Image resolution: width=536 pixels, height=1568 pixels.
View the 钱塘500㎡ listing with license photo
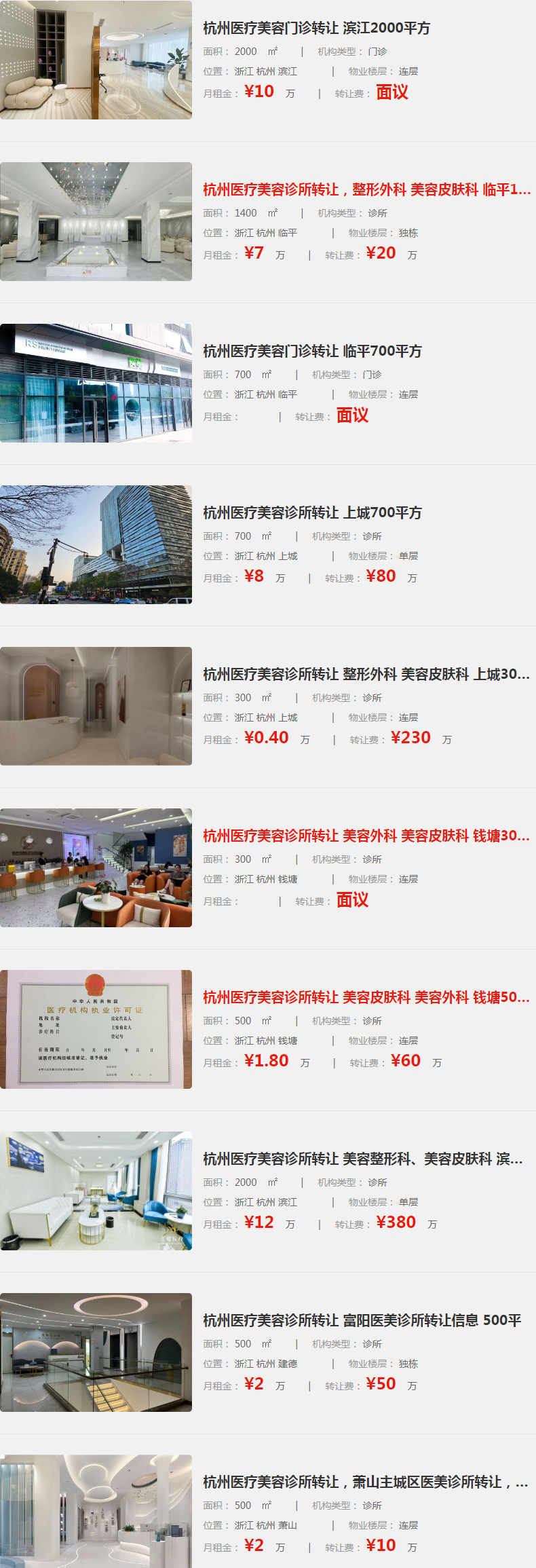click(366, 998)
